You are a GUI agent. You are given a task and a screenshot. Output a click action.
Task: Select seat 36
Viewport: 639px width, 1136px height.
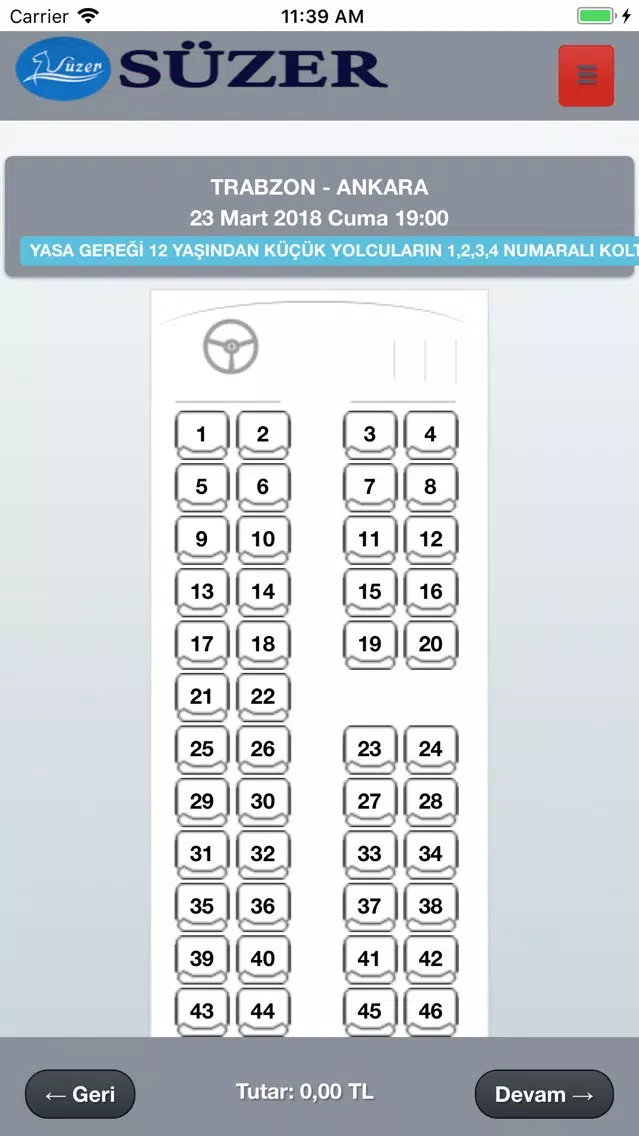(263, 907)
